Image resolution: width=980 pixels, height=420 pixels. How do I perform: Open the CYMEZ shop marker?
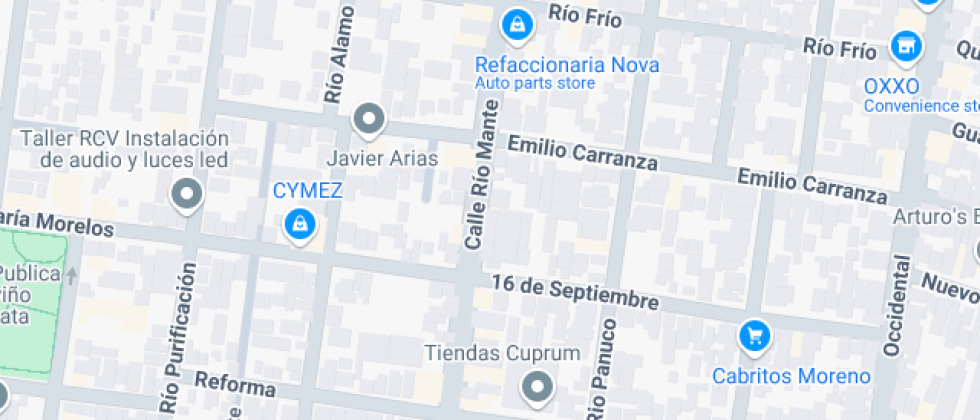coord(299,225)
